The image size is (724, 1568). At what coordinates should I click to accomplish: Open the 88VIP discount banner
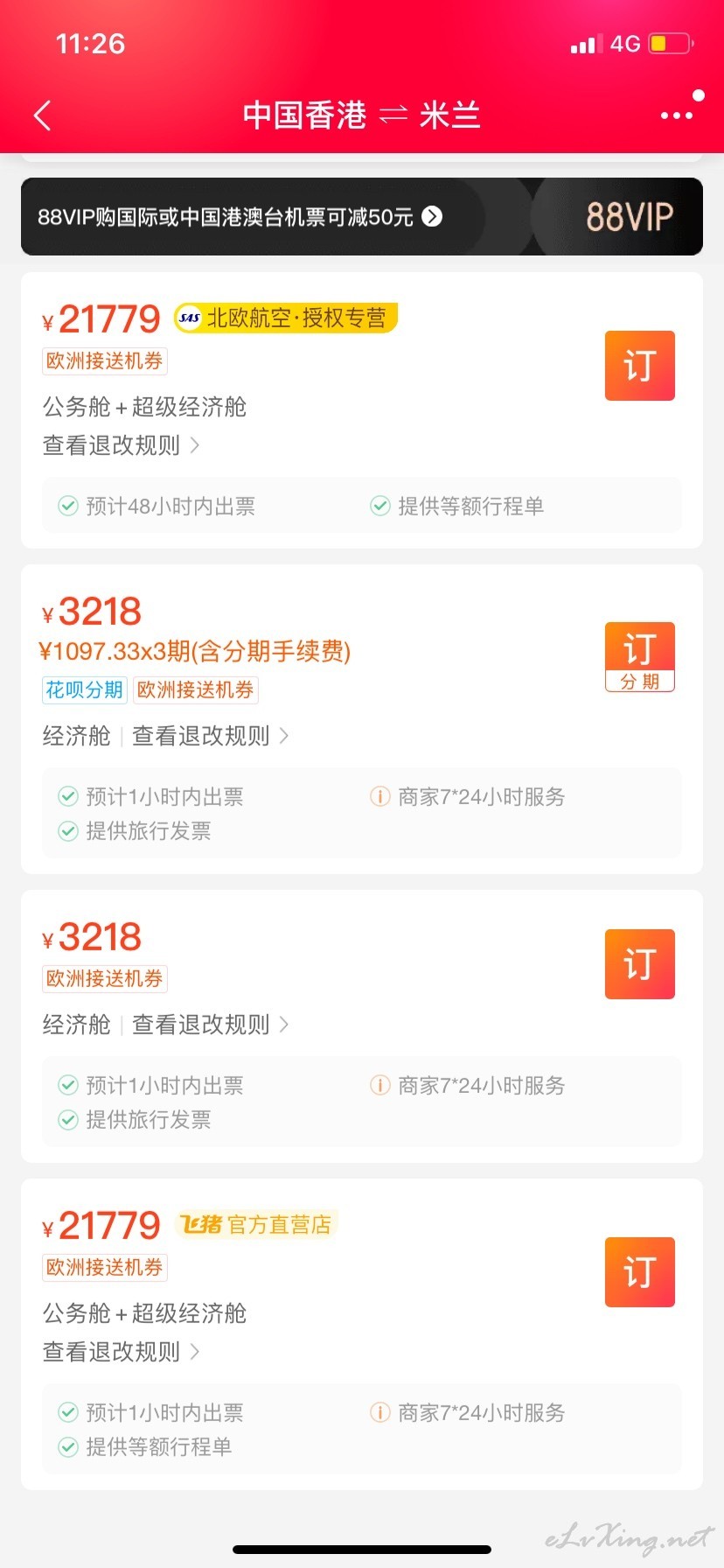point(362,216)
